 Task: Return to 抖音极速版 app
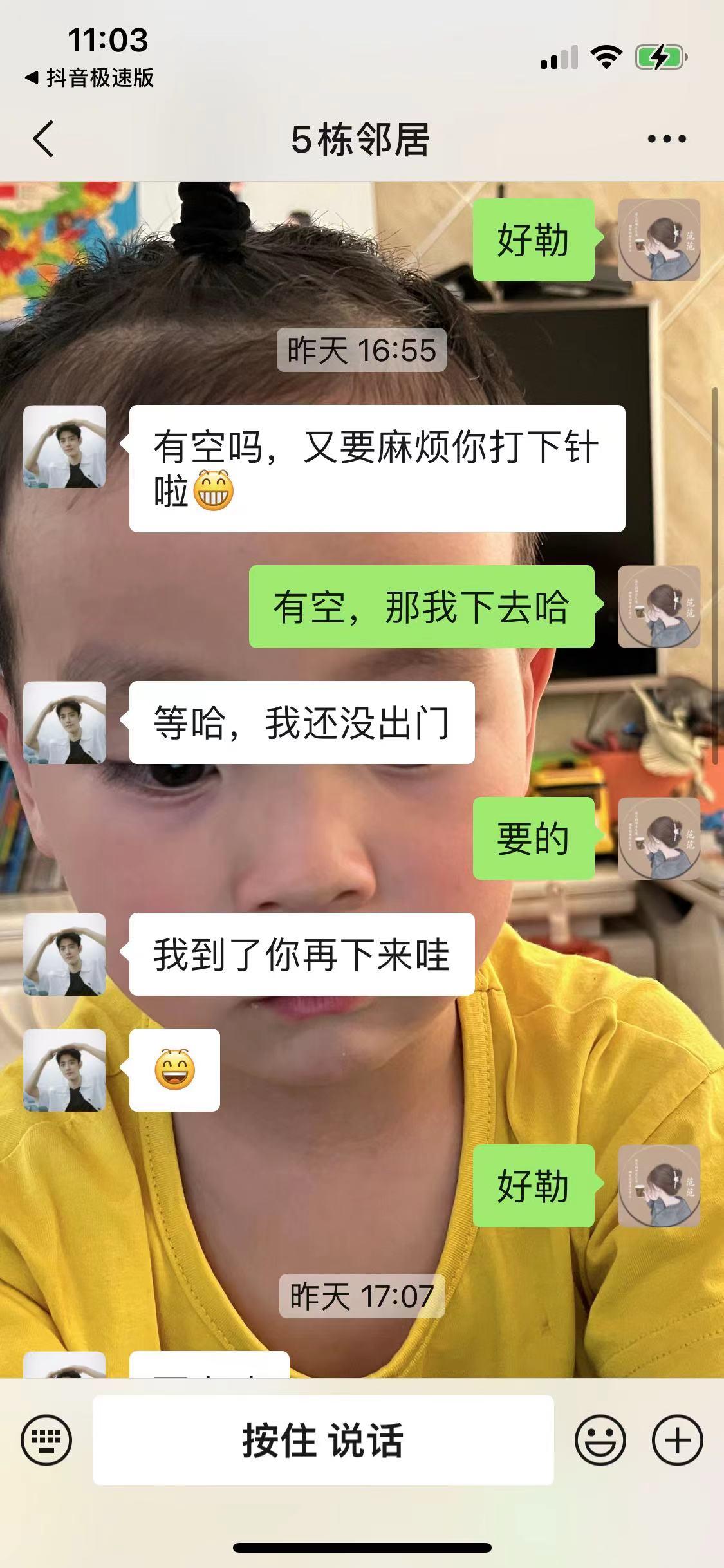pos(90,78)
